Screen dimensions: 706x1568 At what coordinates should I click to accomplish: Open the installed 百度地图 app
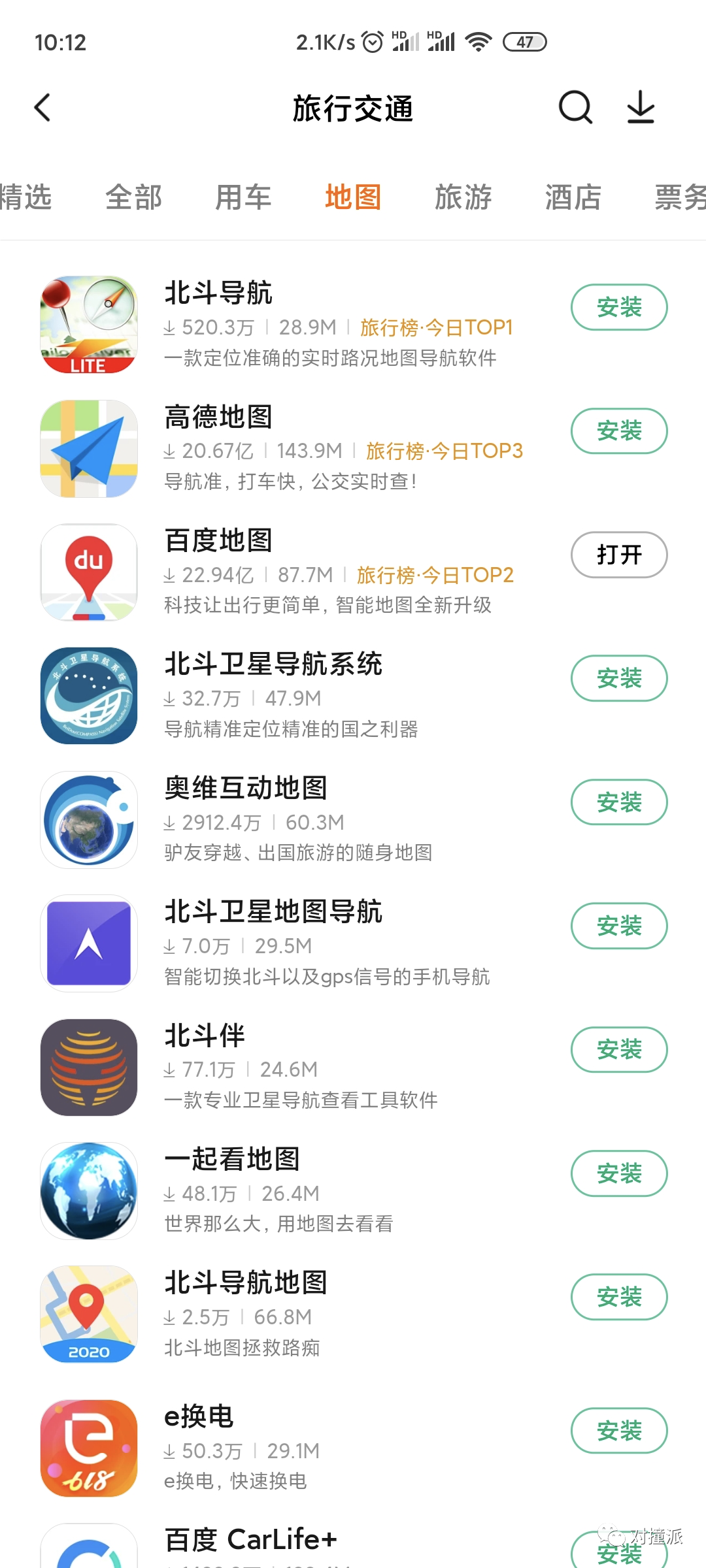(x=619, y=555)
